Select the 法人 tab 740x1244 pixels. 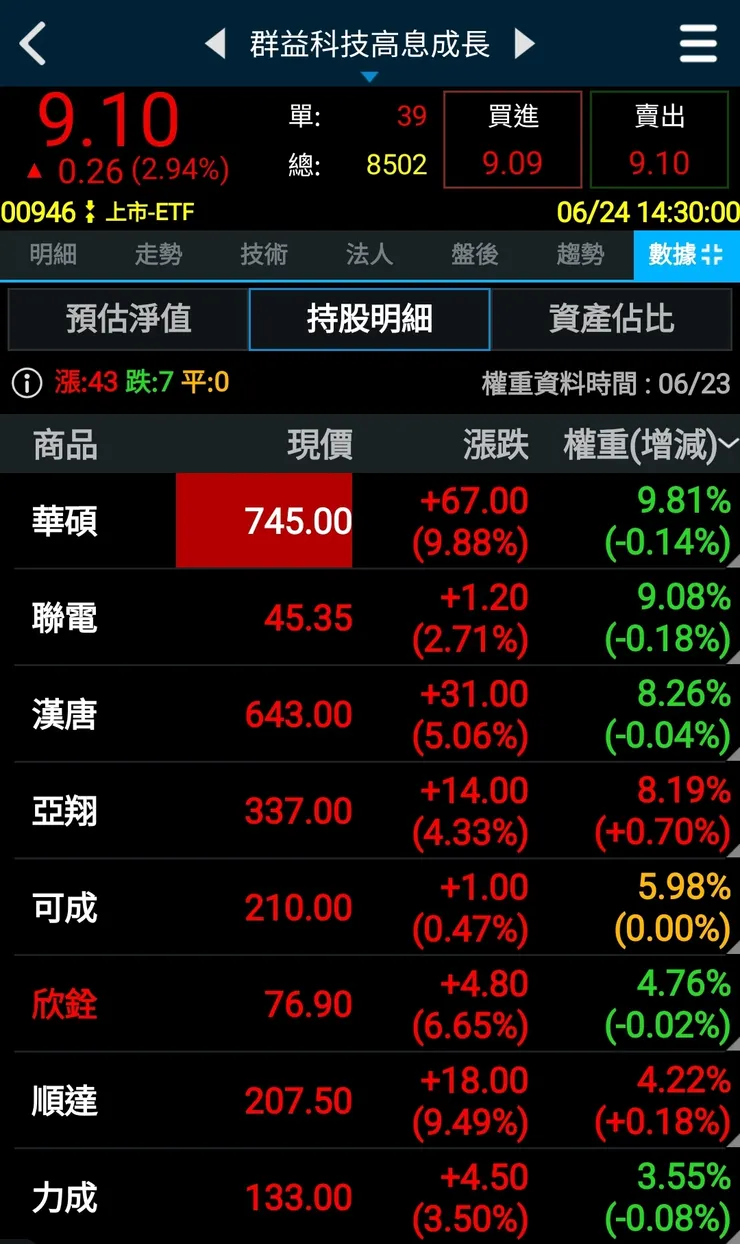(x=369, y=256)
